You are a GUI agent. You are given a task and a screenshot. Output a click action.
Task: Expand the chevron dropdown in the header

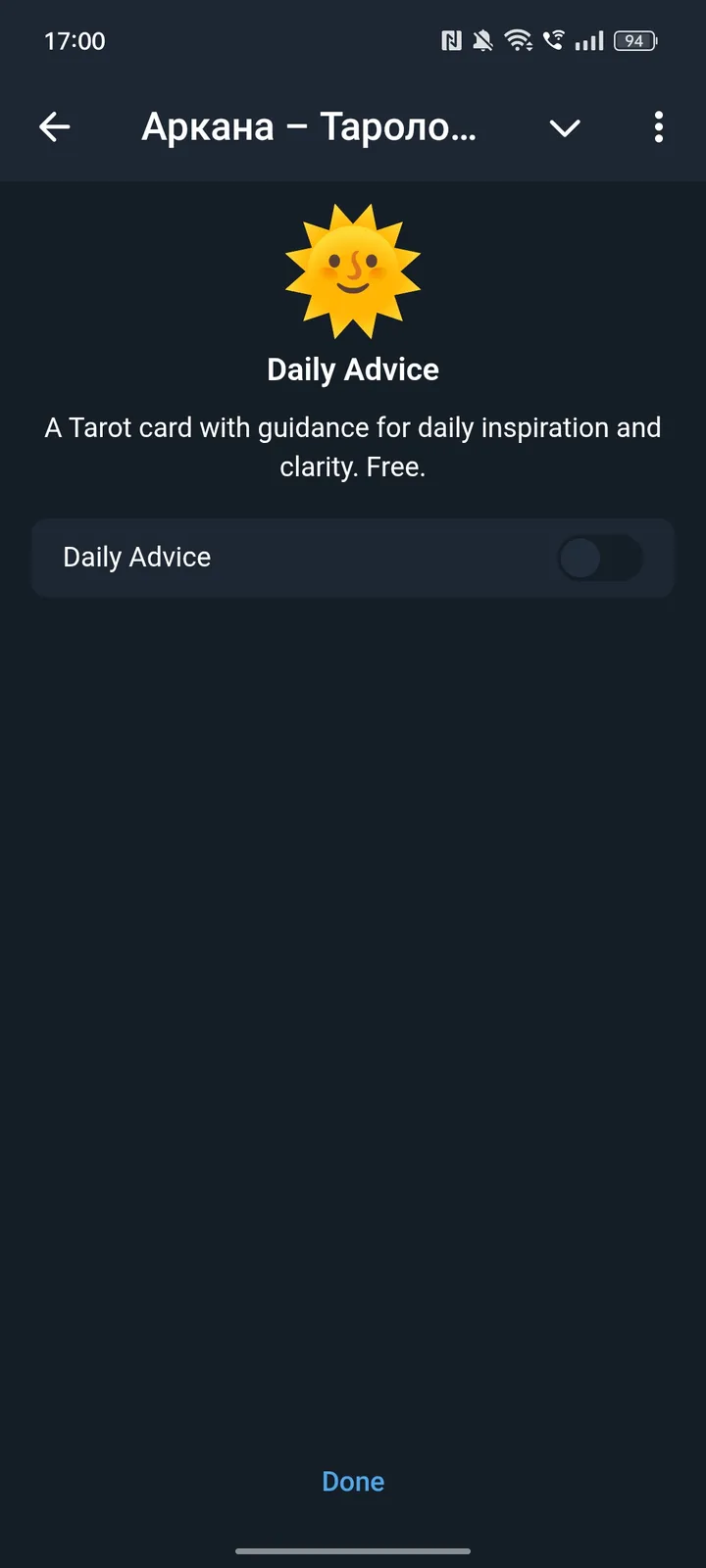(x=565, y=127)
